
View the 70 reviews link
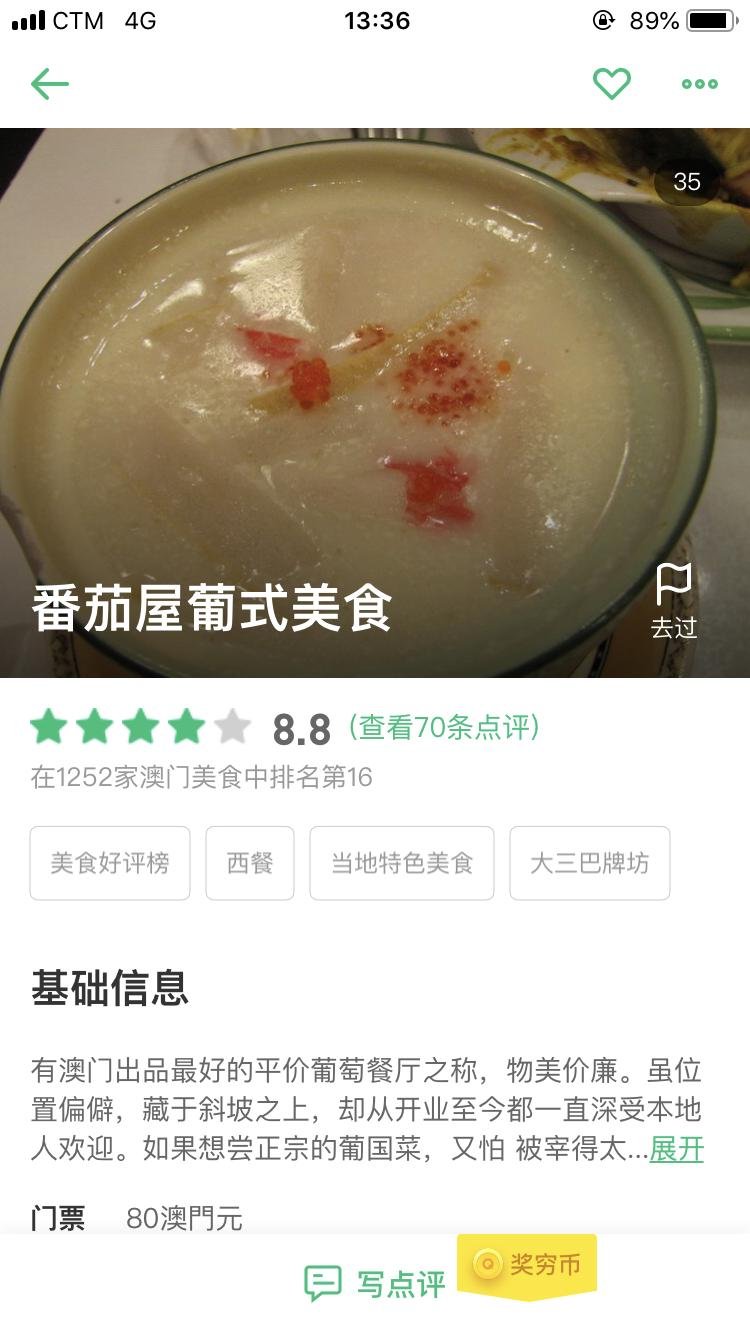[444, 727]
